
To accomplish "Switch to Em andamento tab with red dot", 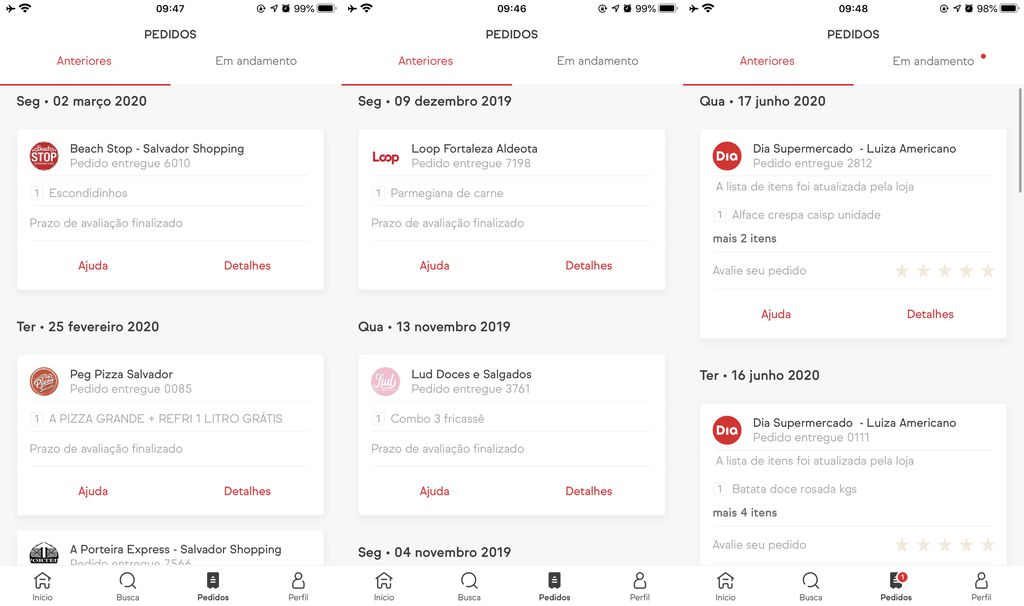I will [933, 61].
